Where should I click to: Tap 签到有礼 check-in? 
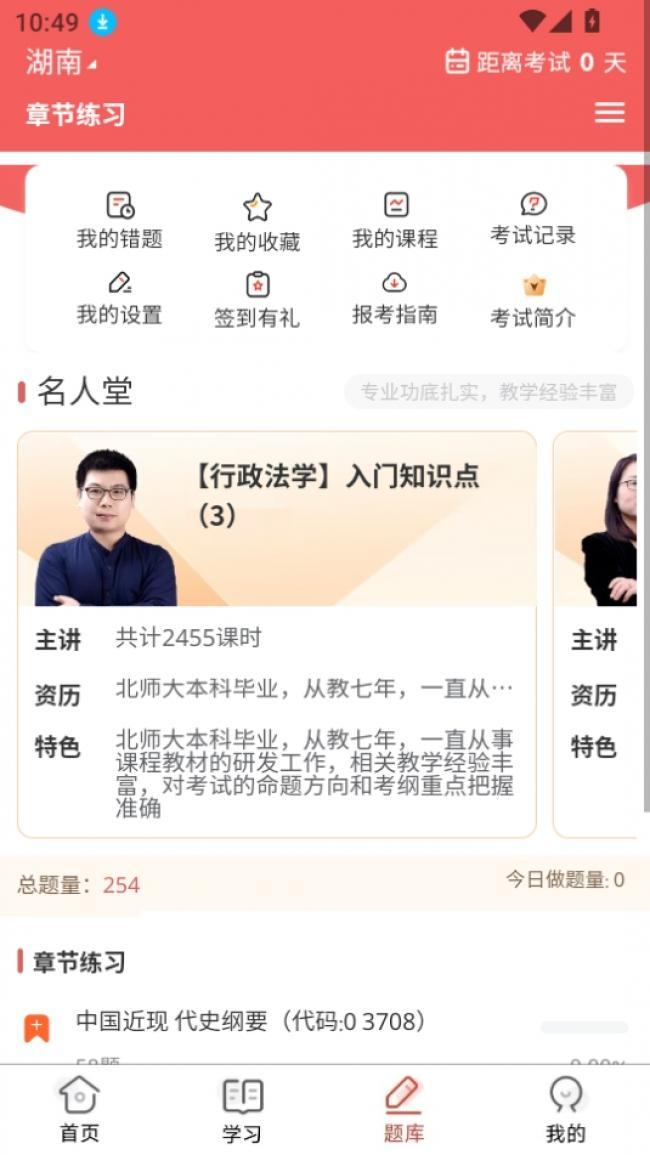pos(257,300)
